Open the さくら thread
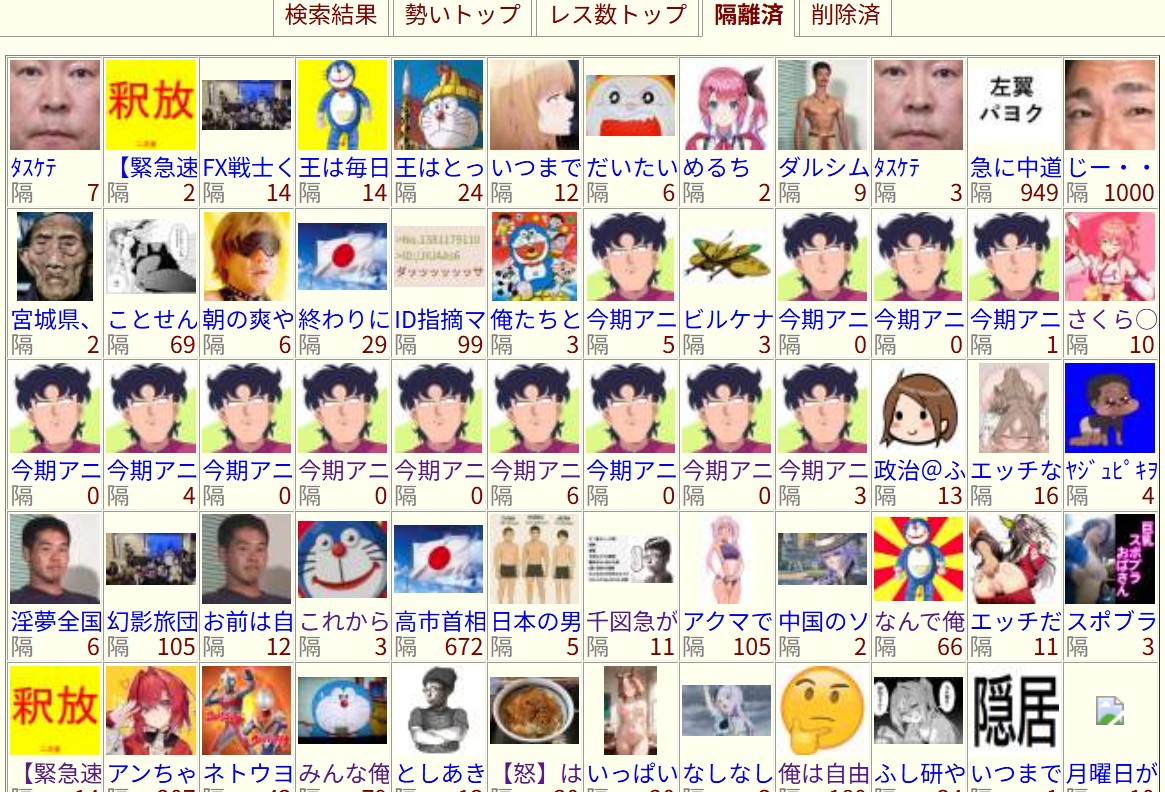 (x=1110, y=320)
